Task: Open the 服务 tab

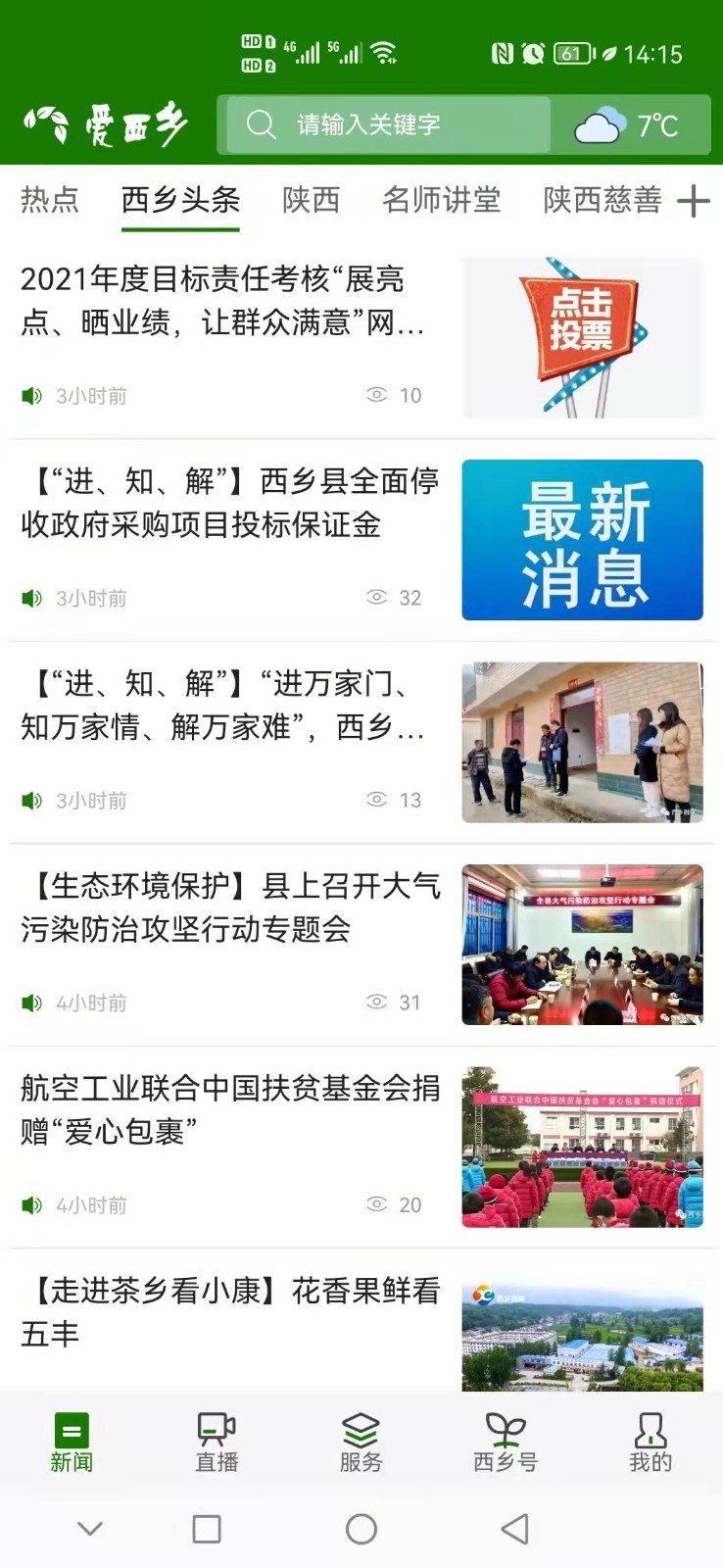Action: click(x=361, y=1443)
